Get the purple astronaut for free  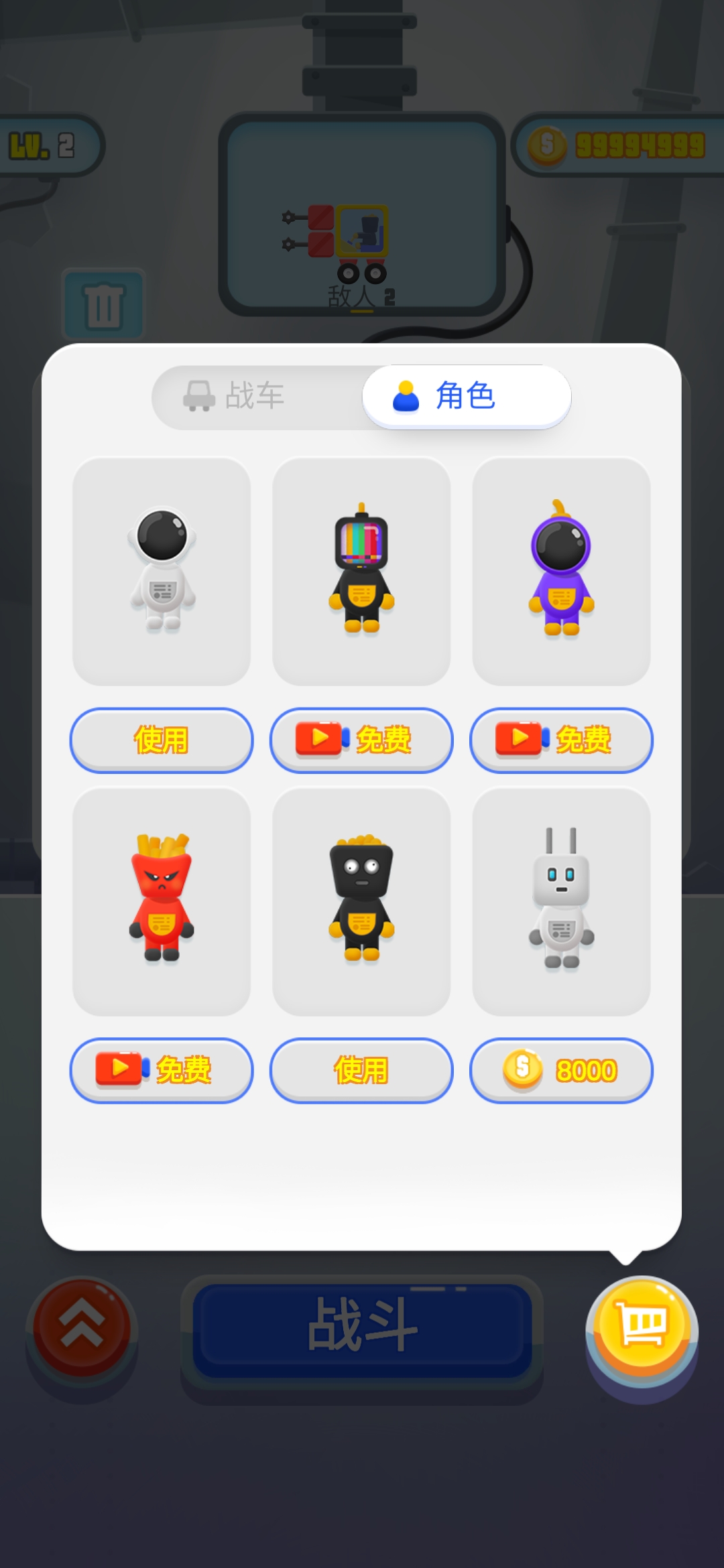click(x=561, y=740)
